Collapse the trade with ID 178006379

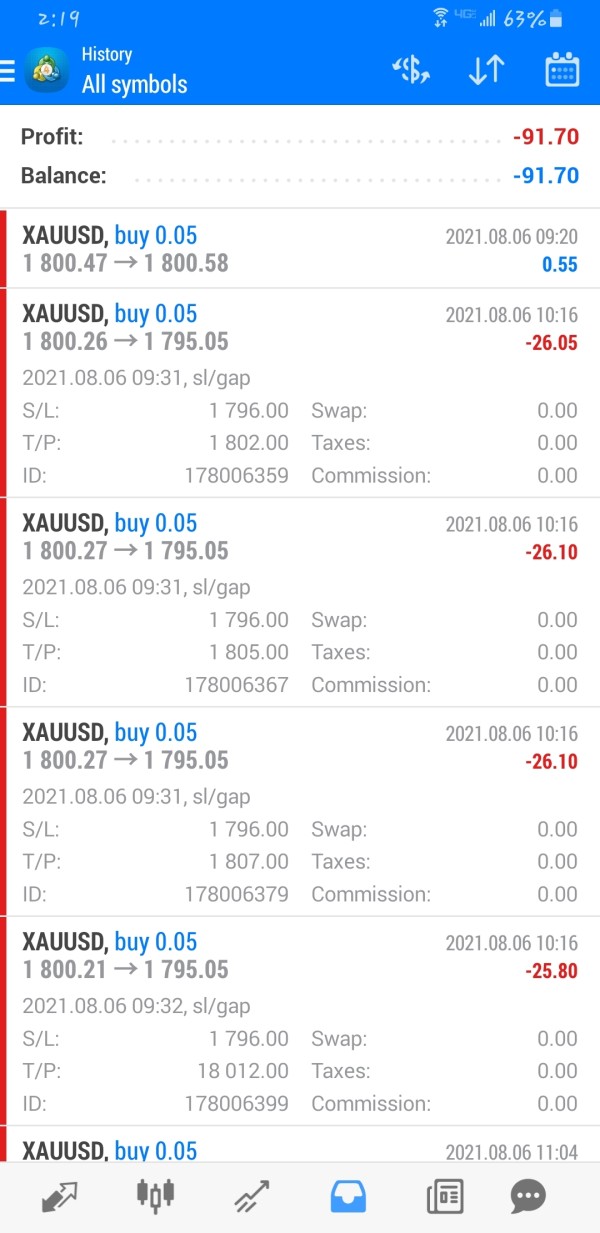click(x=300, y=812)
